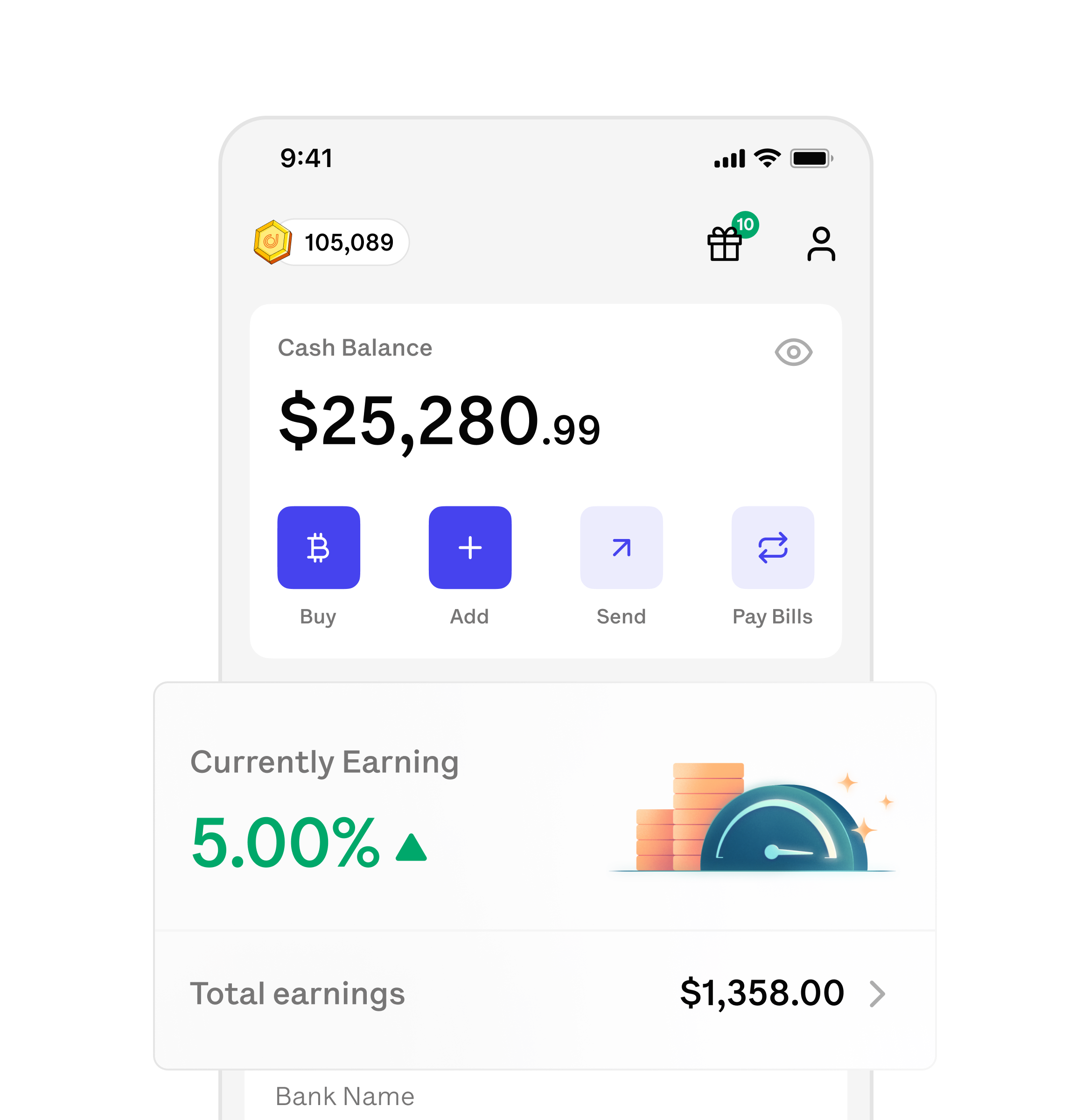
Task: Select the Cash Balance card header
Action: pyautogui.click(x=354, y=348)
